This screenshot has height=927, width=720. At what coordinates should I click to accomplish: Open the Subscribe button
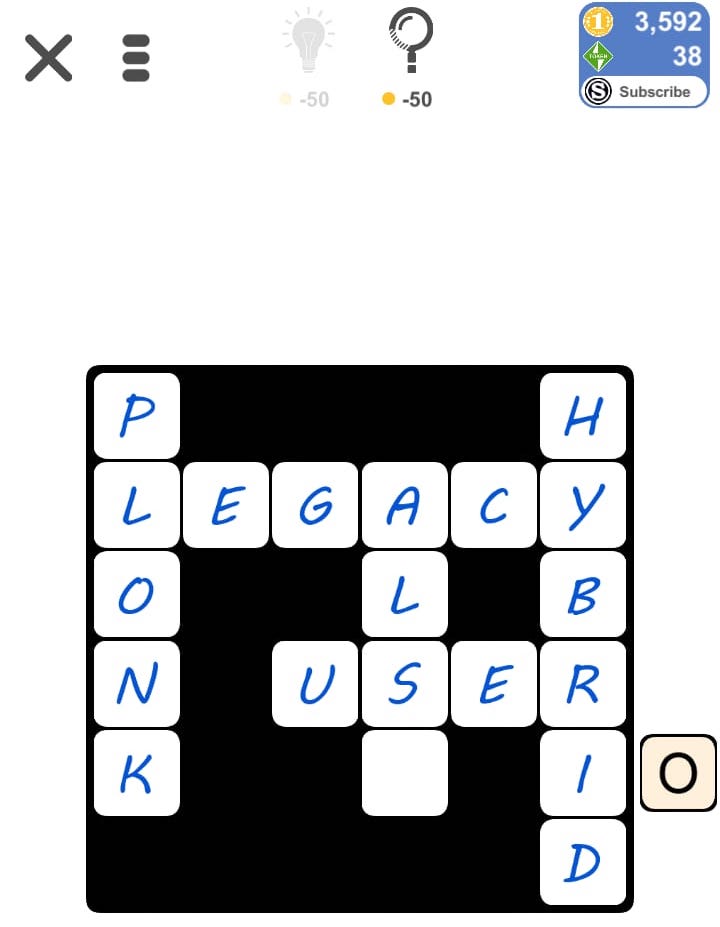coord(644,91)
